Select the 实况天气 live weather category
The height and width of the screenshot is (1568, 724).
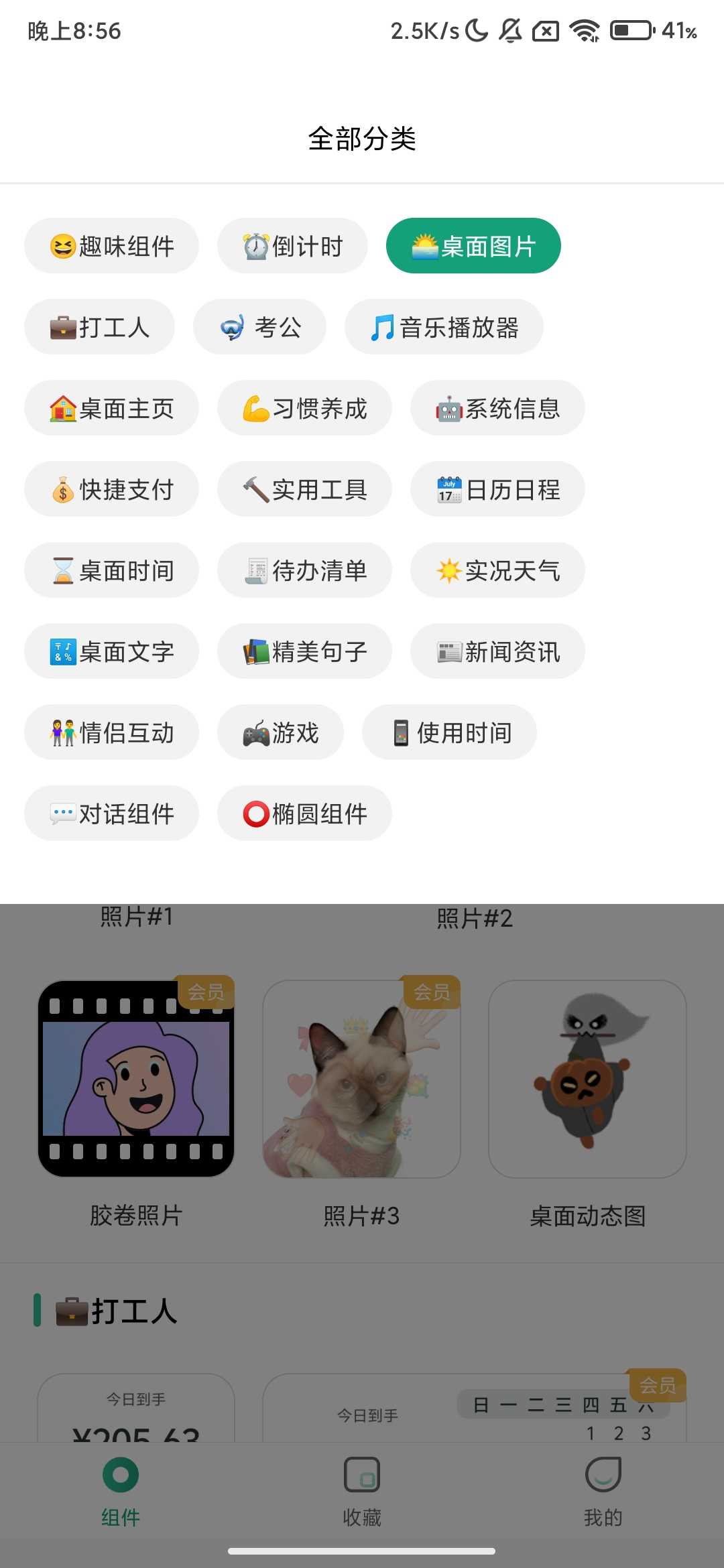point(497,570)
